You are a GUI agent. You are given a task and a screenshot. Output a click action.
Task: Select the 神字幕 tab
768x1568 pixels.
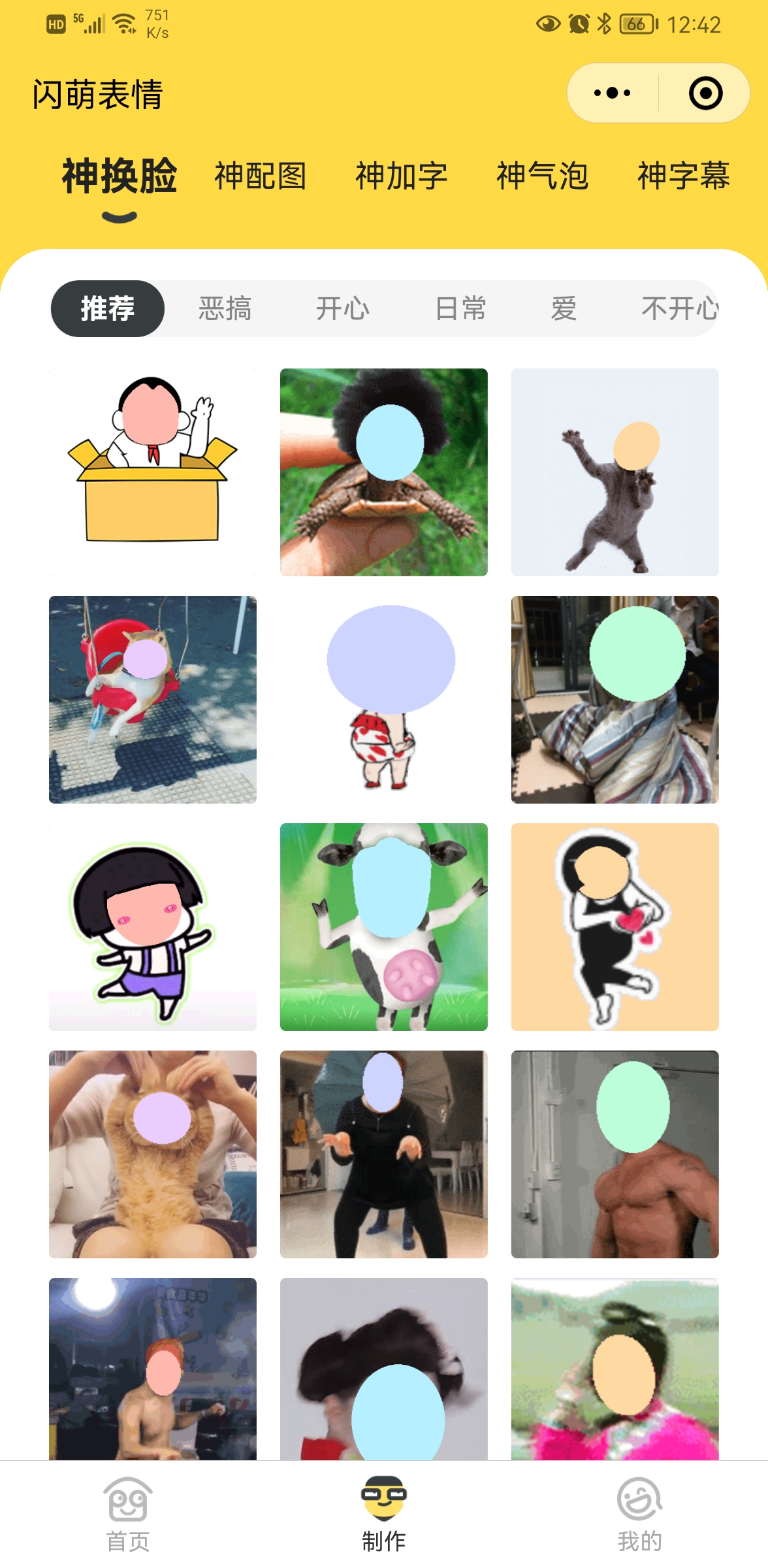(x=683, y=176)
